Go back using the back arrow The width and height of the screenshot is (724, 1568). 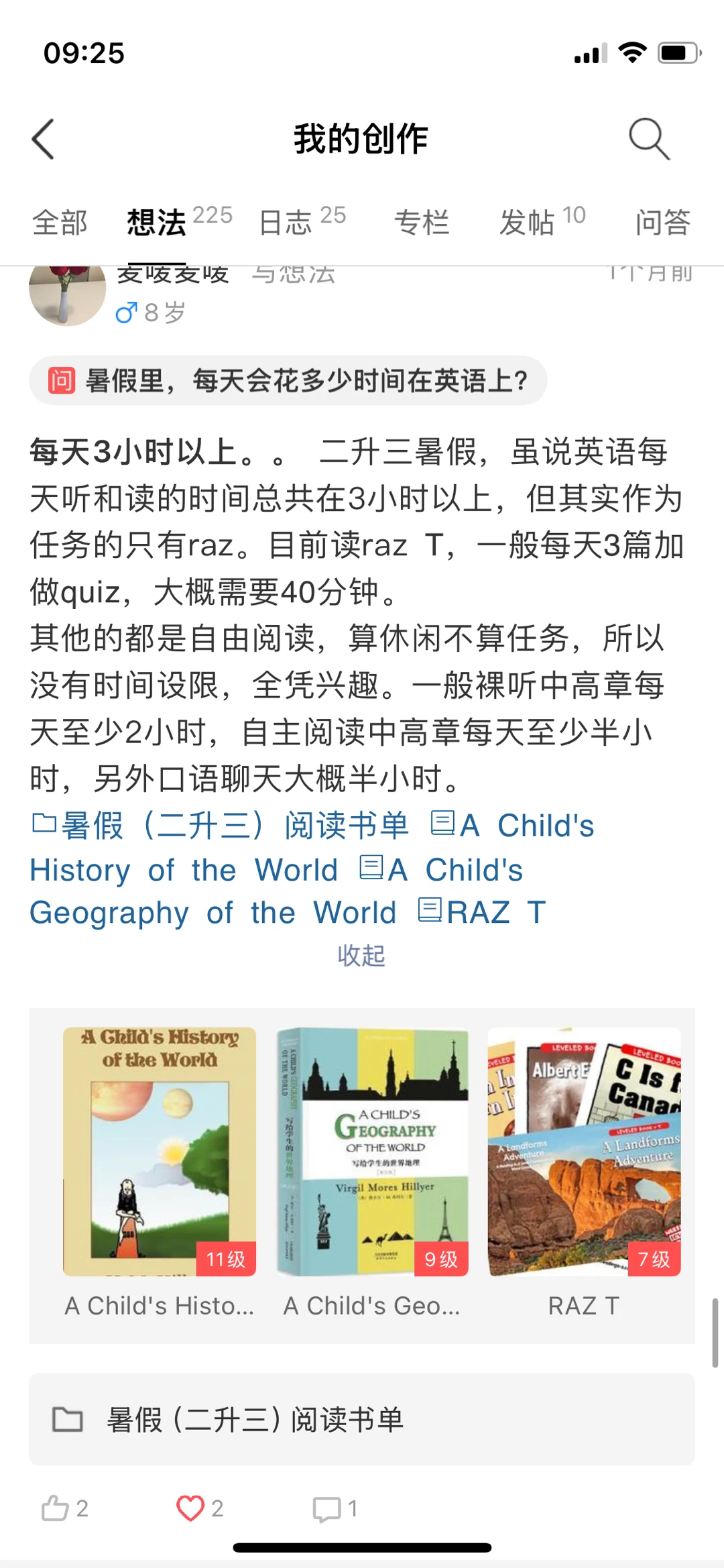click(44, 139)
